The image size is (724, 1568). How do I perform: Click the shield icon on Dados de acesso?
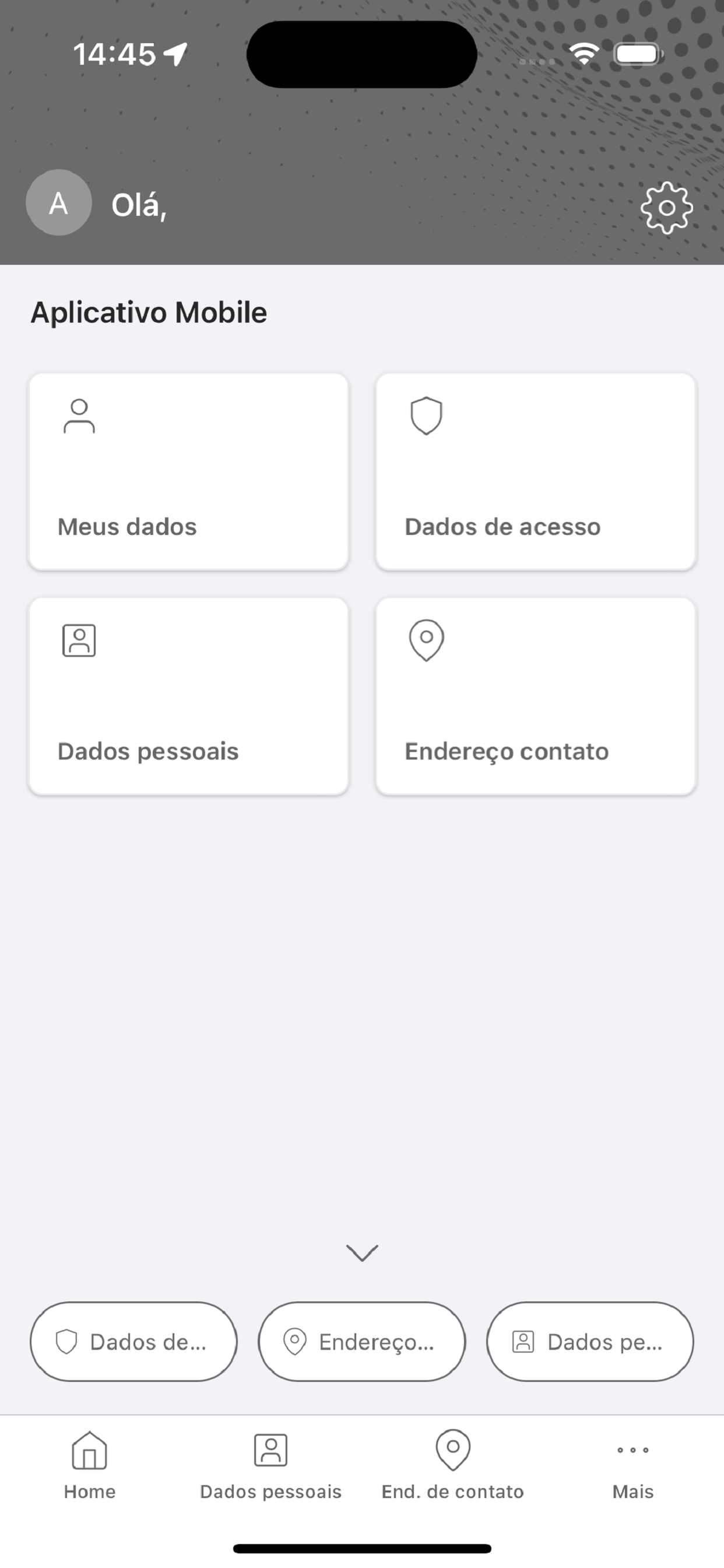click(426, 416)
